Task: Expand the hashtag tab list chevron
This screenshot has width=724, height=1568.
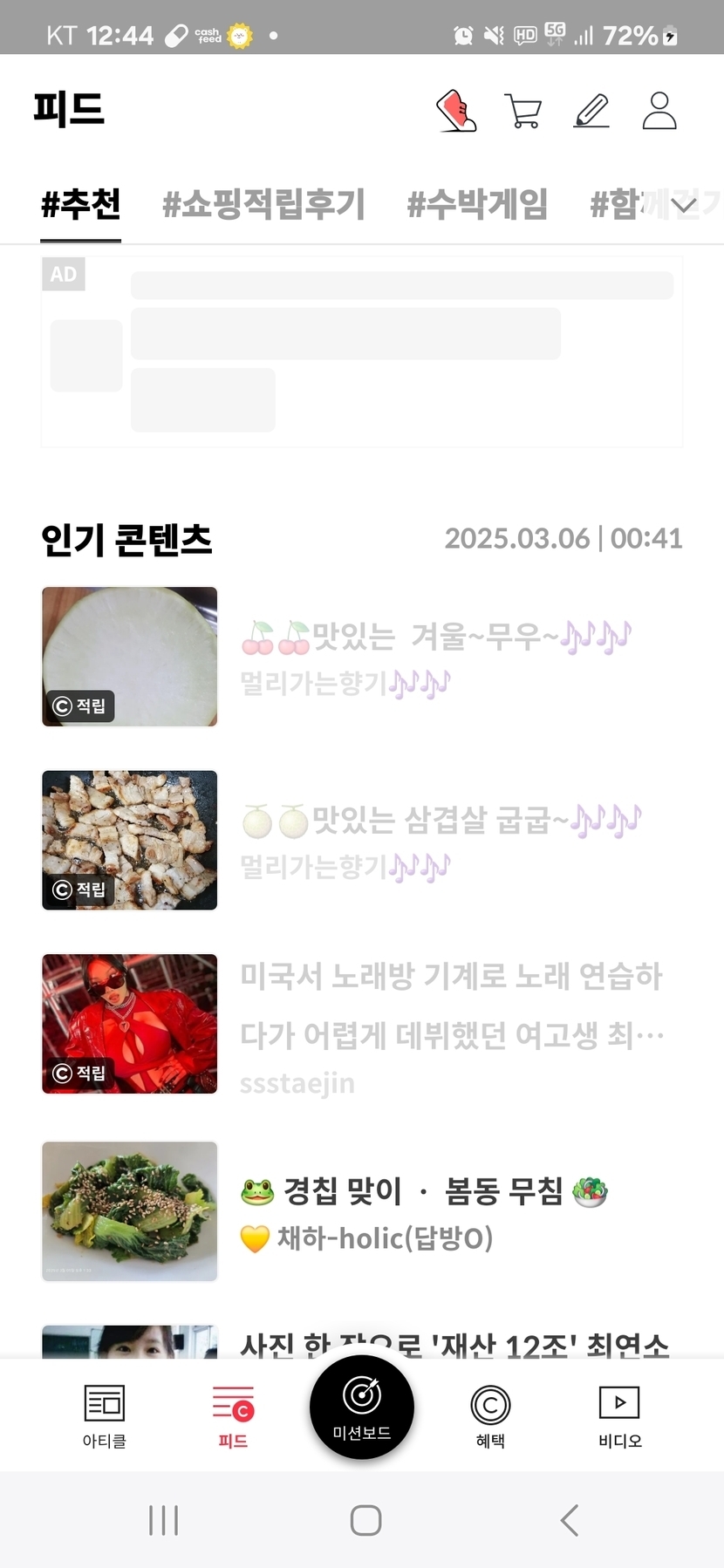Action: pos(685,205)
